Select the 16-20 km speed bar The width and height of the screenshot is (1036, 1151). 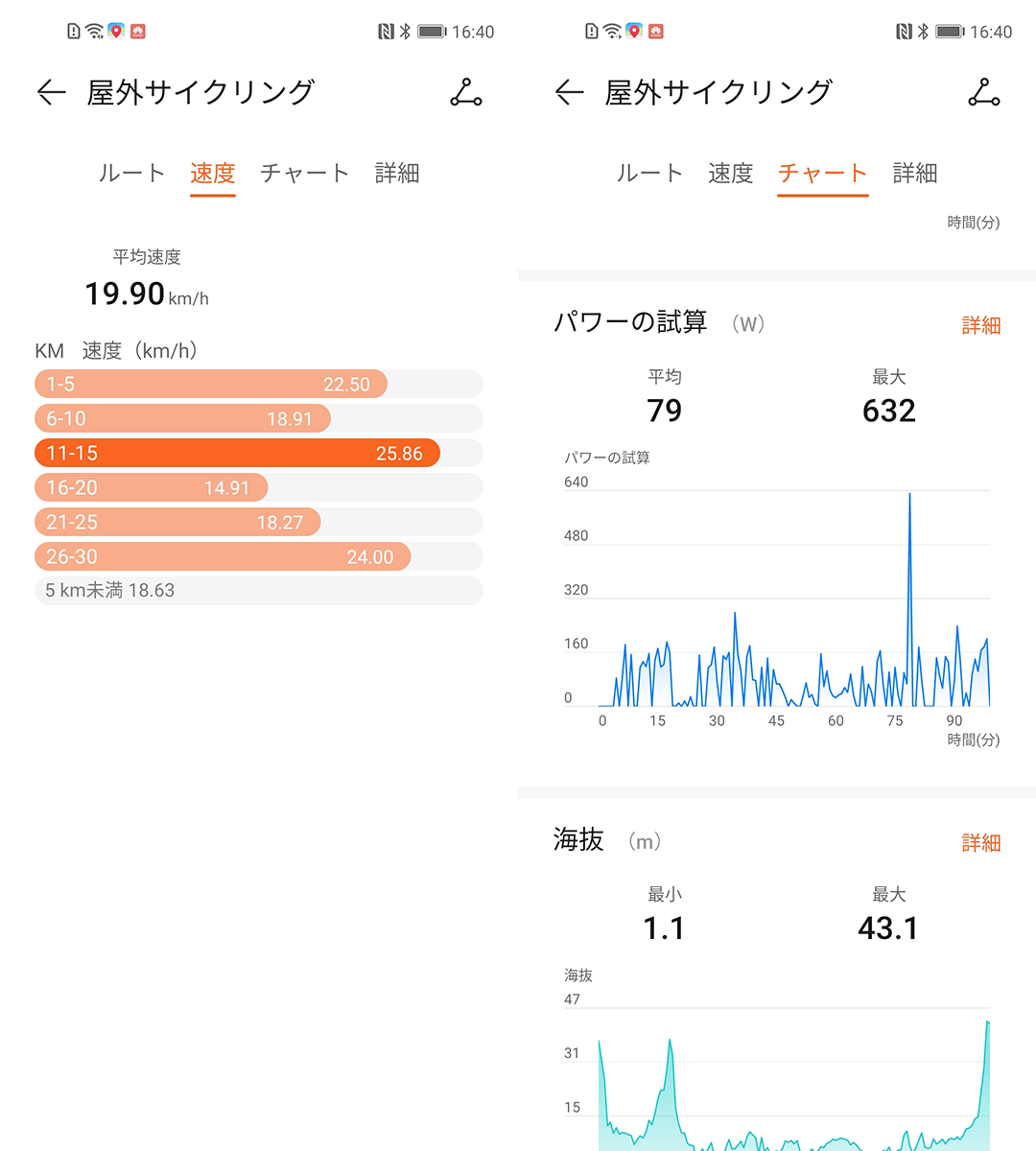pos(151,487)
